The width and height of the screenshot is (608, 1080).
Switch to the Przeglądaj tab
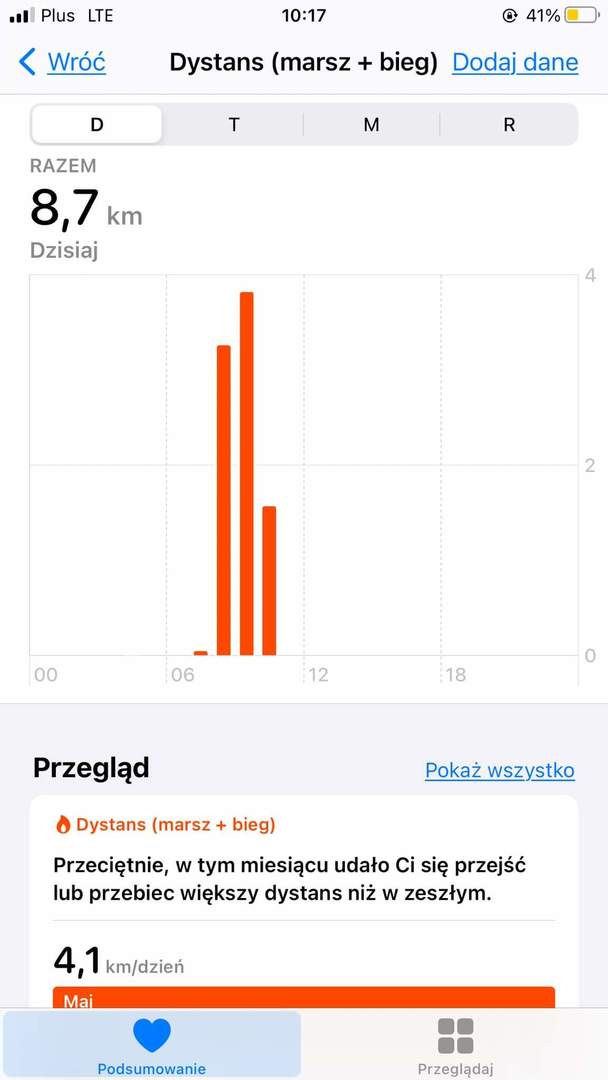pos(455,1045)
